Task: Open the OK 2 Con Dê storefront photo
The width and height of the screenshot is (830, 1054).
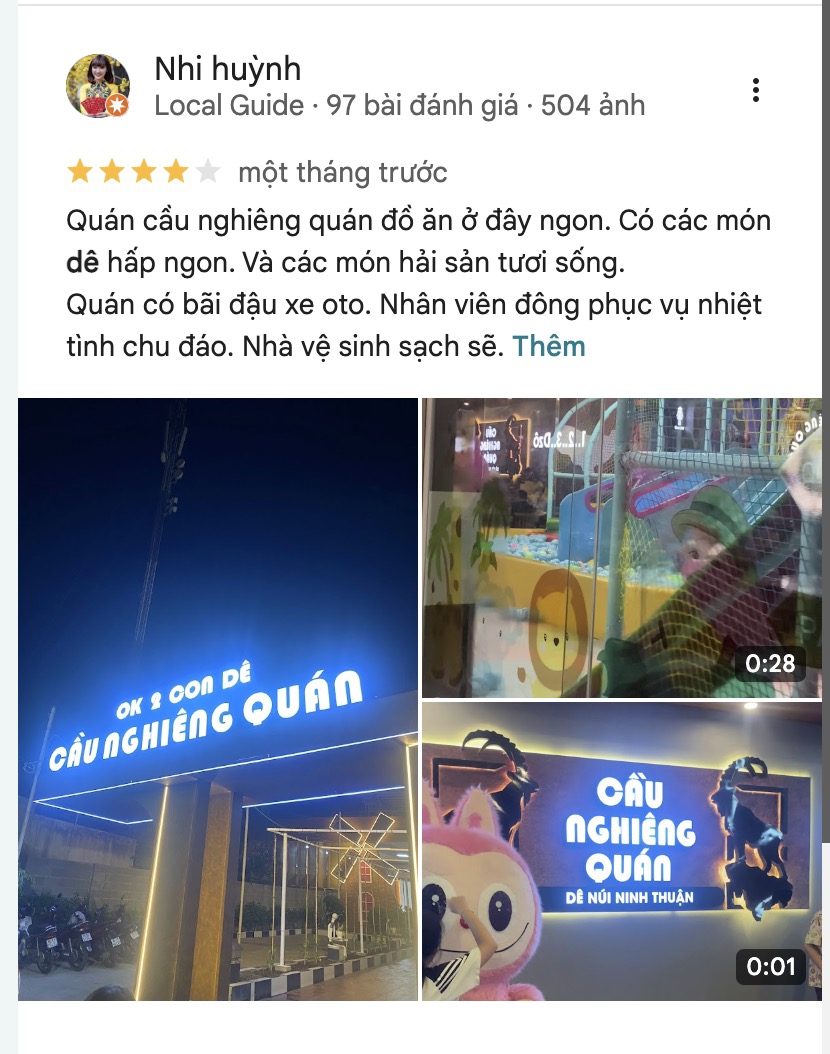Action: [218, 699]
